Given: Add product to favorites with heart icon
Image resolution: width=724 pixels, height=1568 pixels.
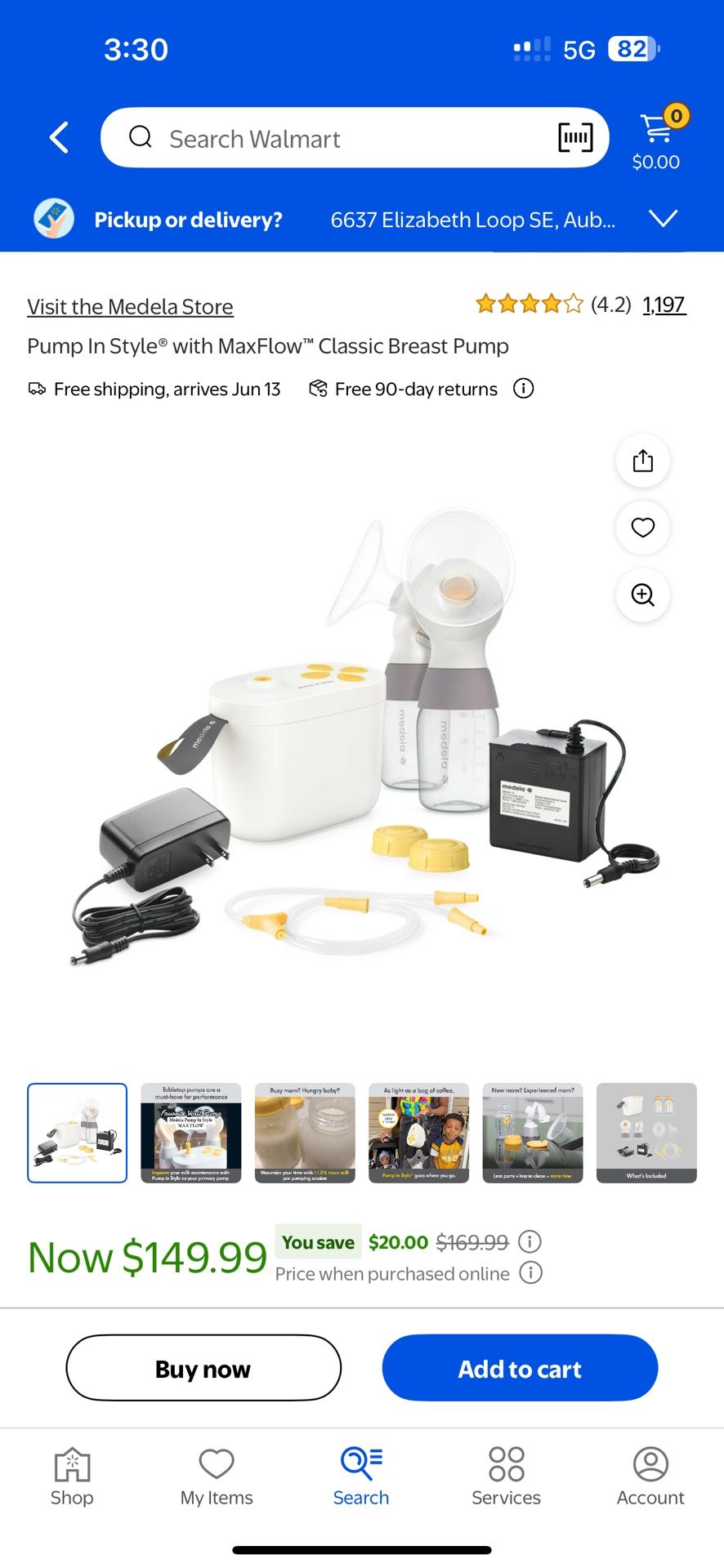Looking at the screenshot, I should tap(643, 528).
